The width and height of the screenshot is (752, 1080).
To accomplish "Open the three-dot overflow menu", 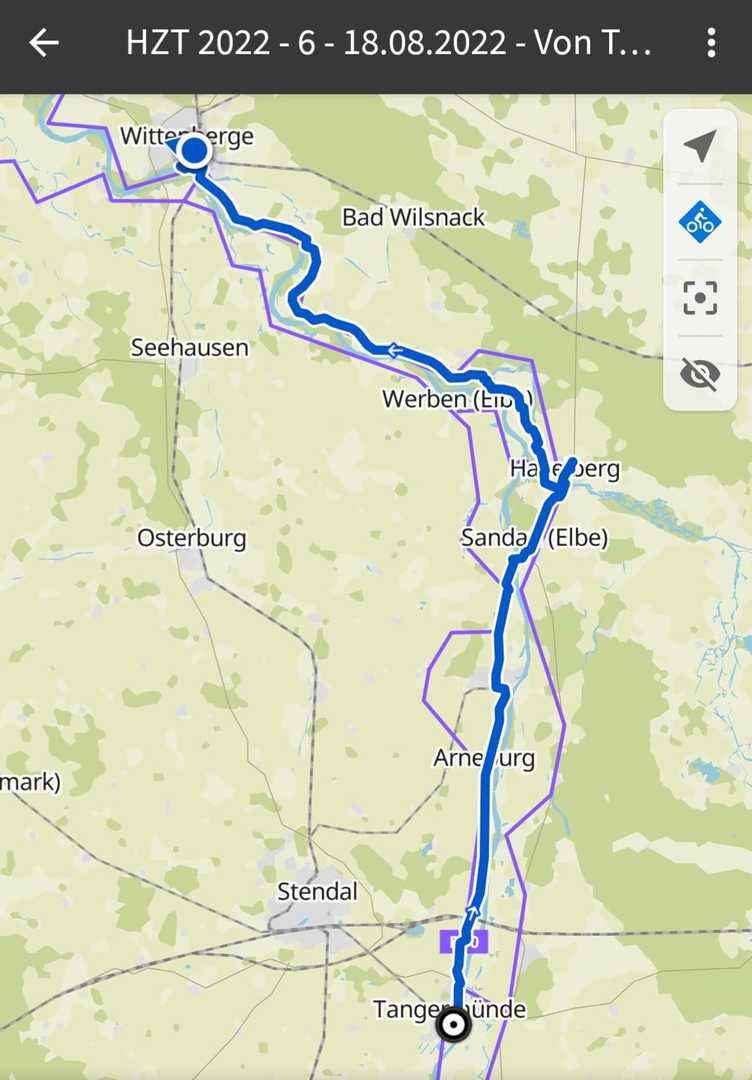I will tap(711, 43).
